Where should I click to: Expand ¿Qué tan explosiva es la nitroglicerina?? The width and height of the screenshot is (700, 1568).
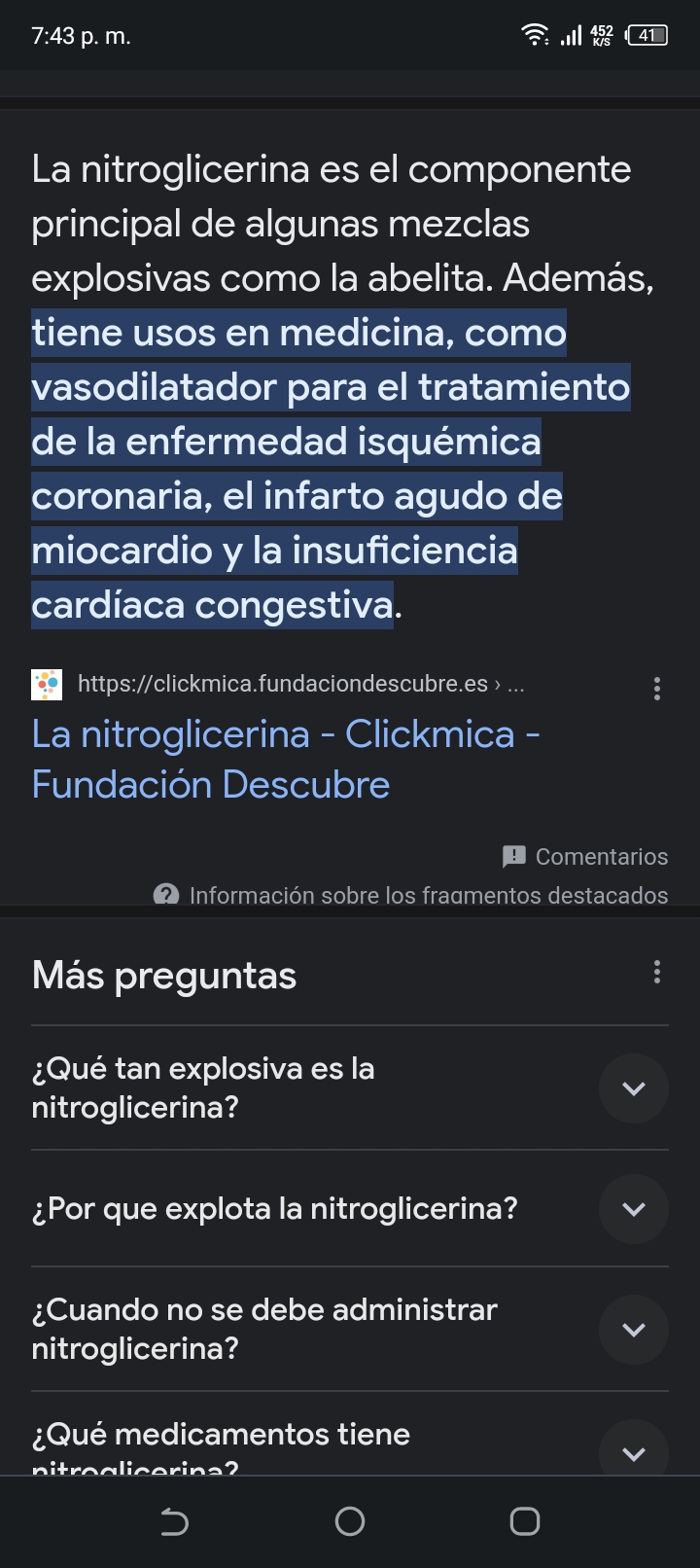[x=350, y=1087]
